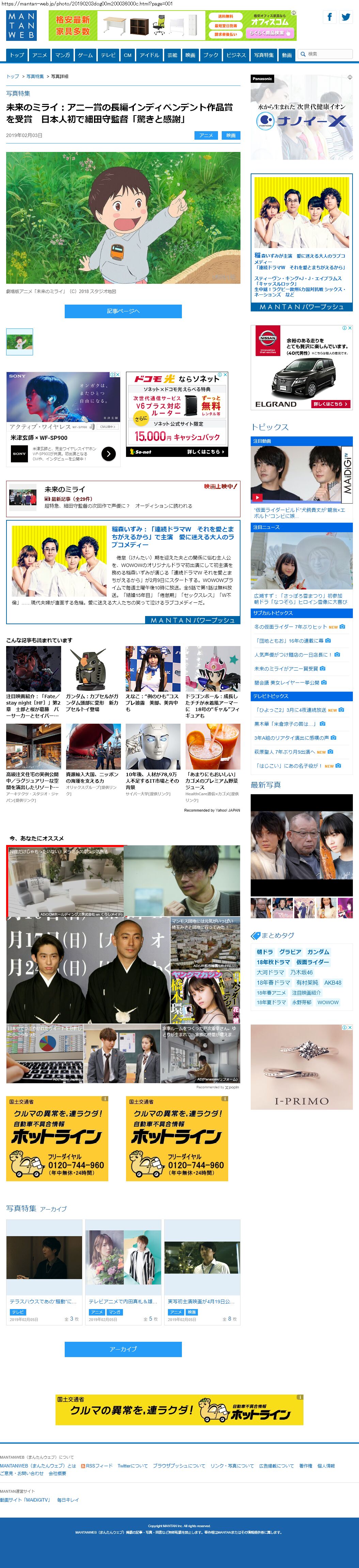
Task: Open the 仮面ライダー tag link
Action: (x=313, y=962)
